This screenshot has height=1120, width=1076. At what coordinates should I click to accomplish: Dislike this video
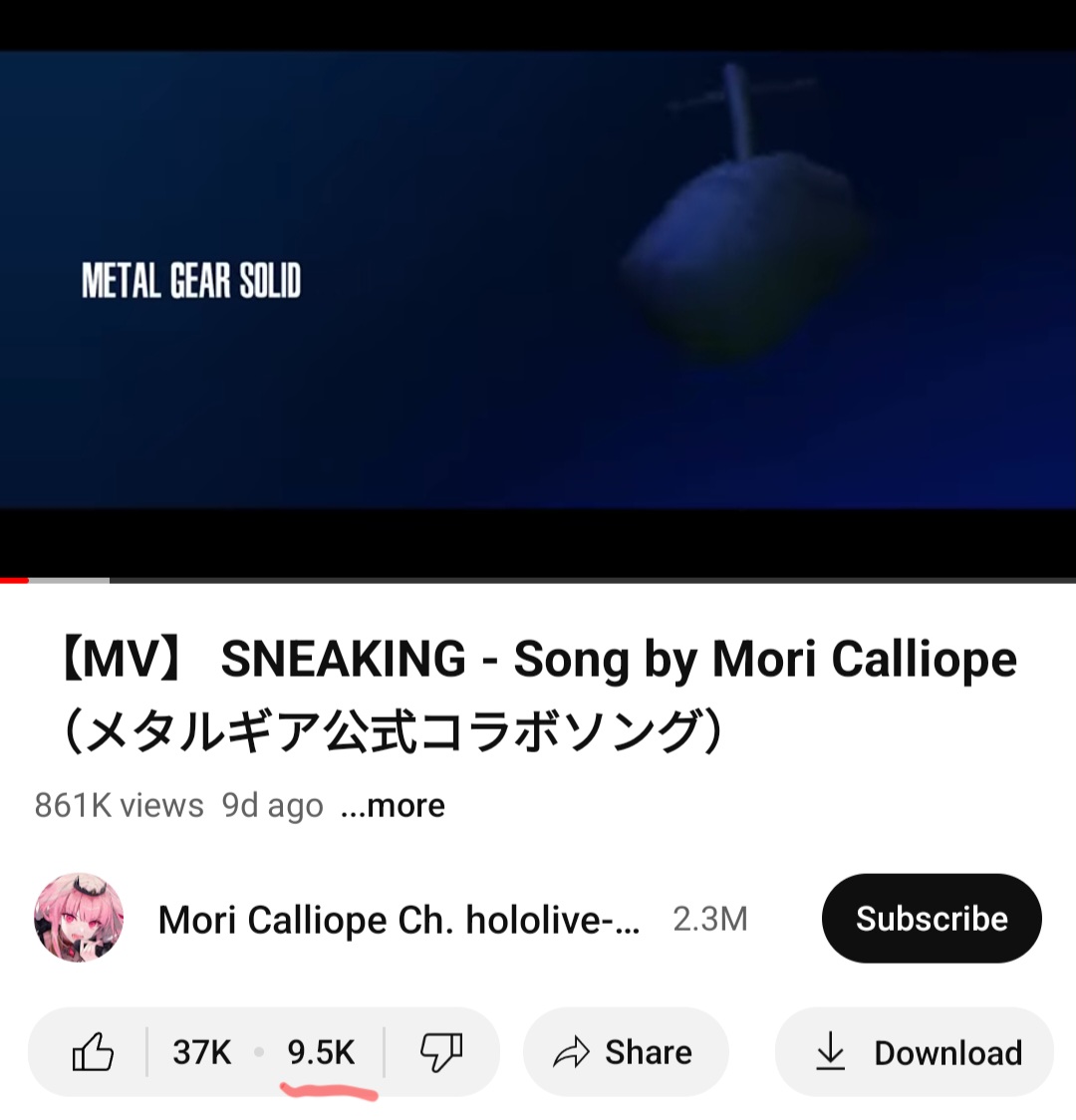[x=441, y=1052]
